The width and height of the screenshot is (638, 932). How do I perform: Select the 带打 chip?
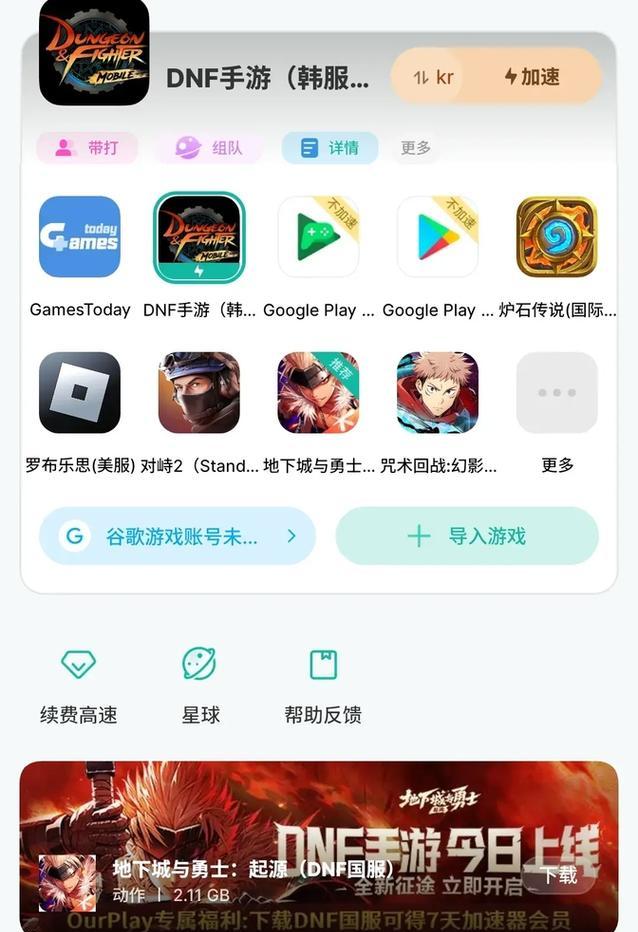click(x=86, y=148)
